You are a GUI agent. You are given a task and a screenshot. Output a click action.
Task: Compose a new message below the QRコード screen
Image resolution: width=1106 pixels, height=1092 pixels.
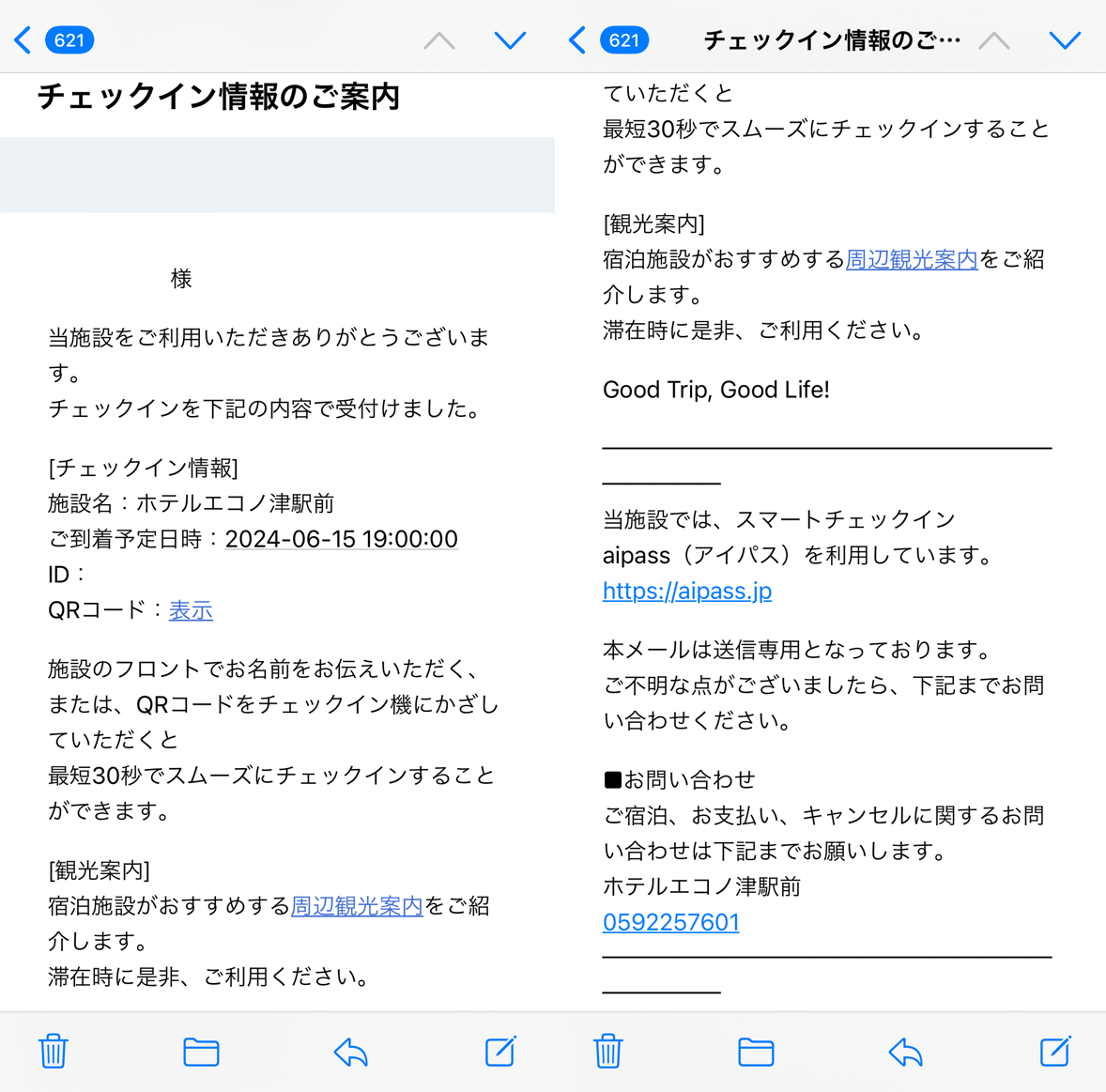[500, 1051]
